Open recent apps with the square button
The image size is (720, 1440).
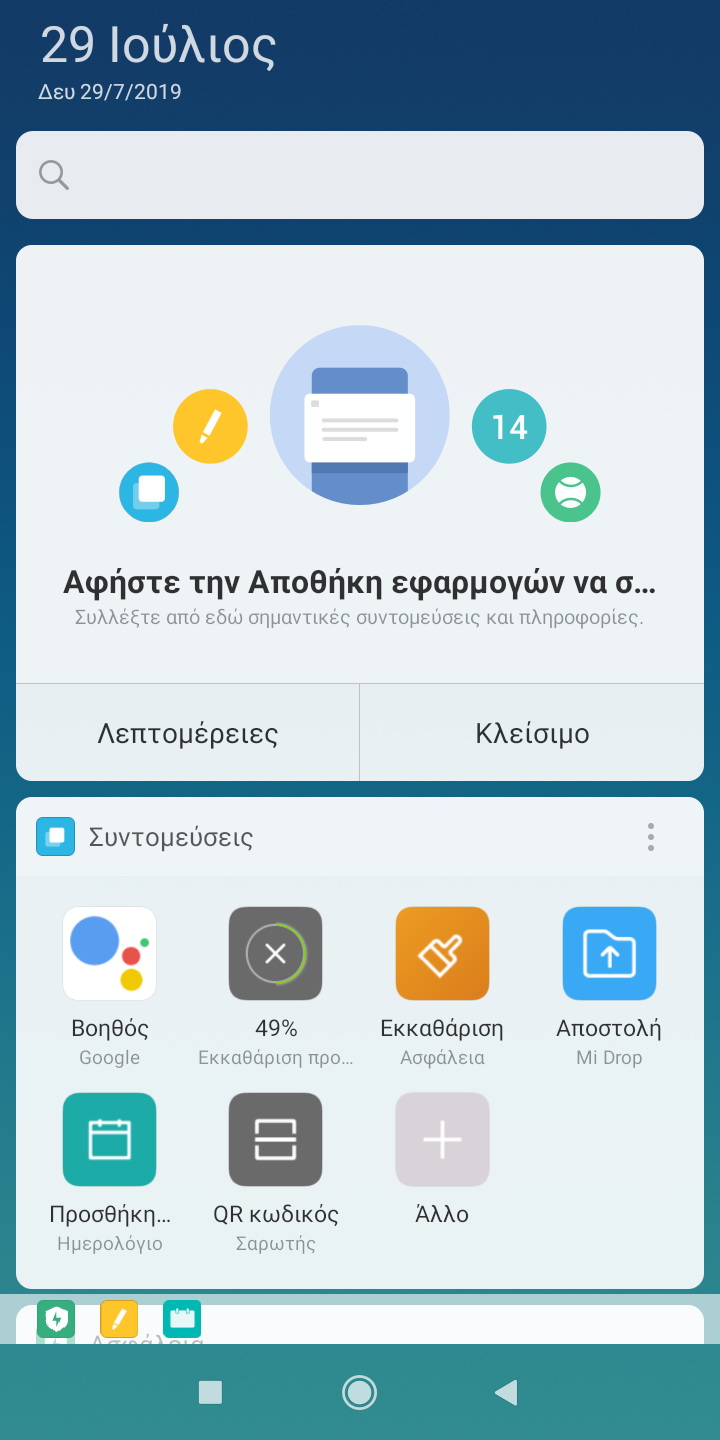point(210,1392)
